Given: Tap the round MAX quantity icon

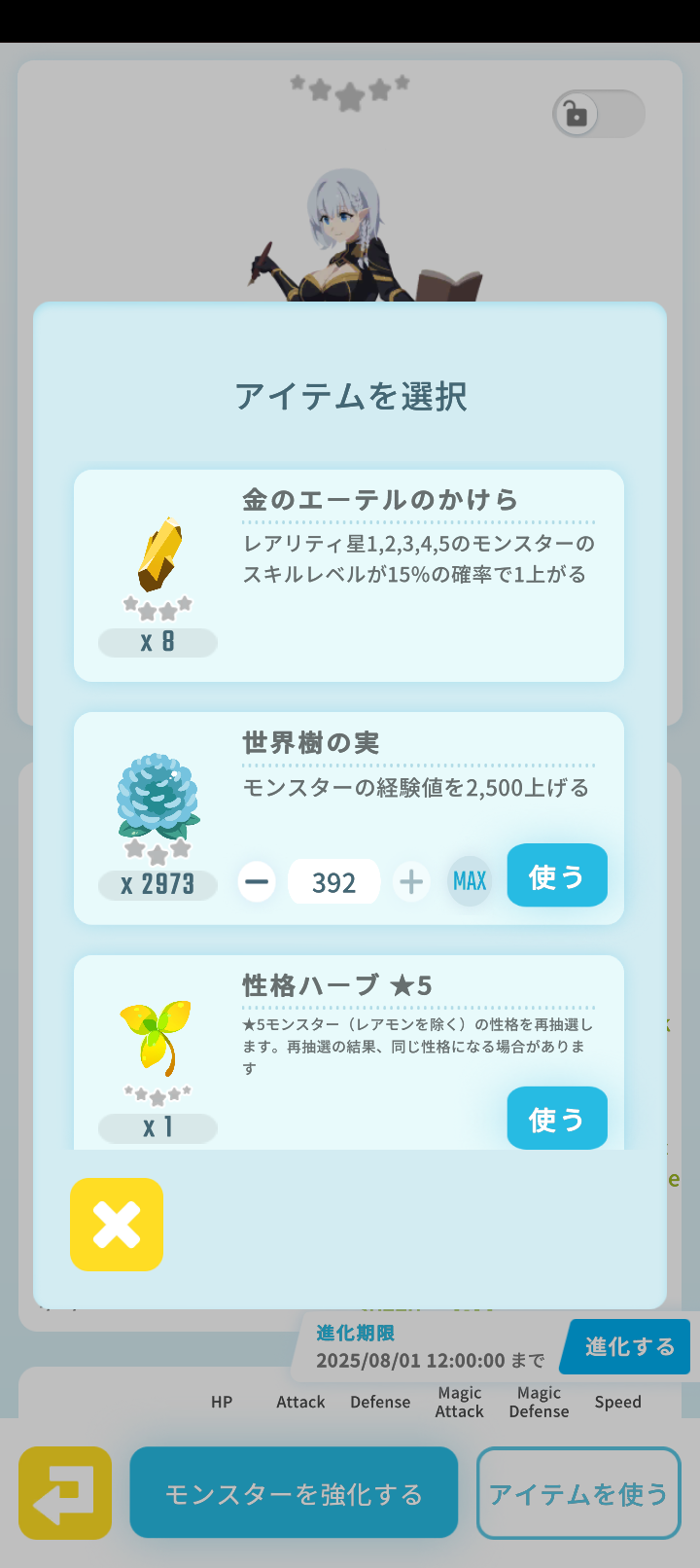Looking at the screenshot, I should pos(469,880).
